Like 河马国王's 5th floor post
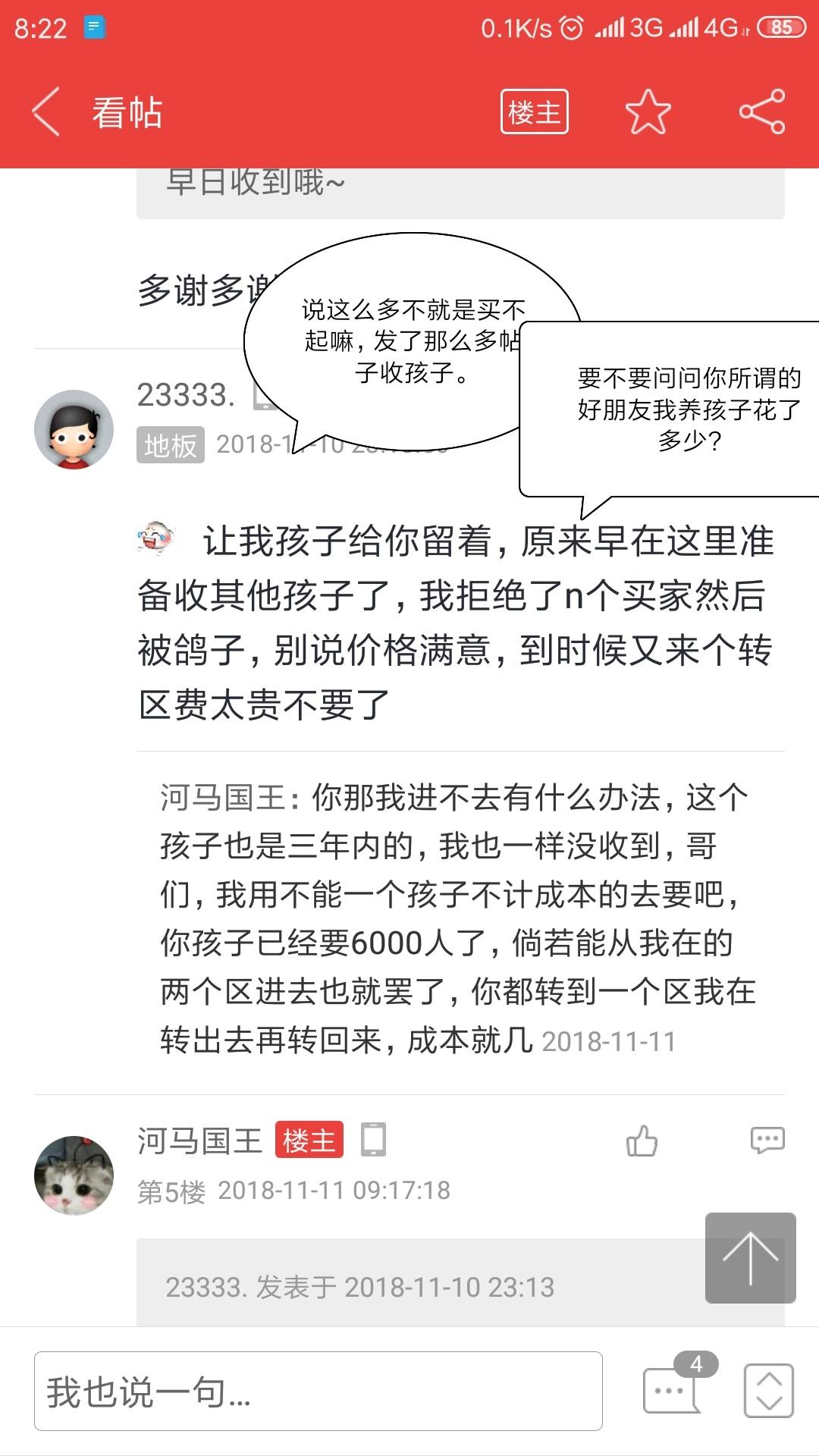 pos(642,1141)
